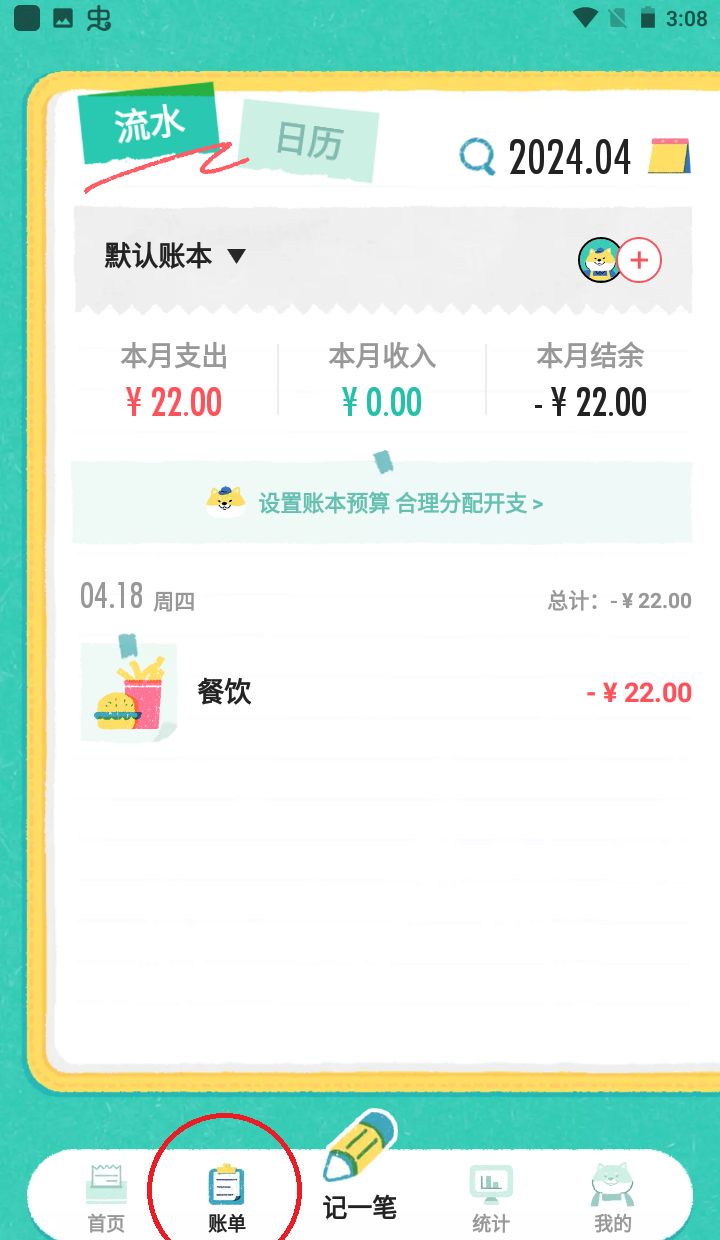Tap the 本月支出 expense total ¥22.00
Screen dimensions: 720x1240
[174, 401]
